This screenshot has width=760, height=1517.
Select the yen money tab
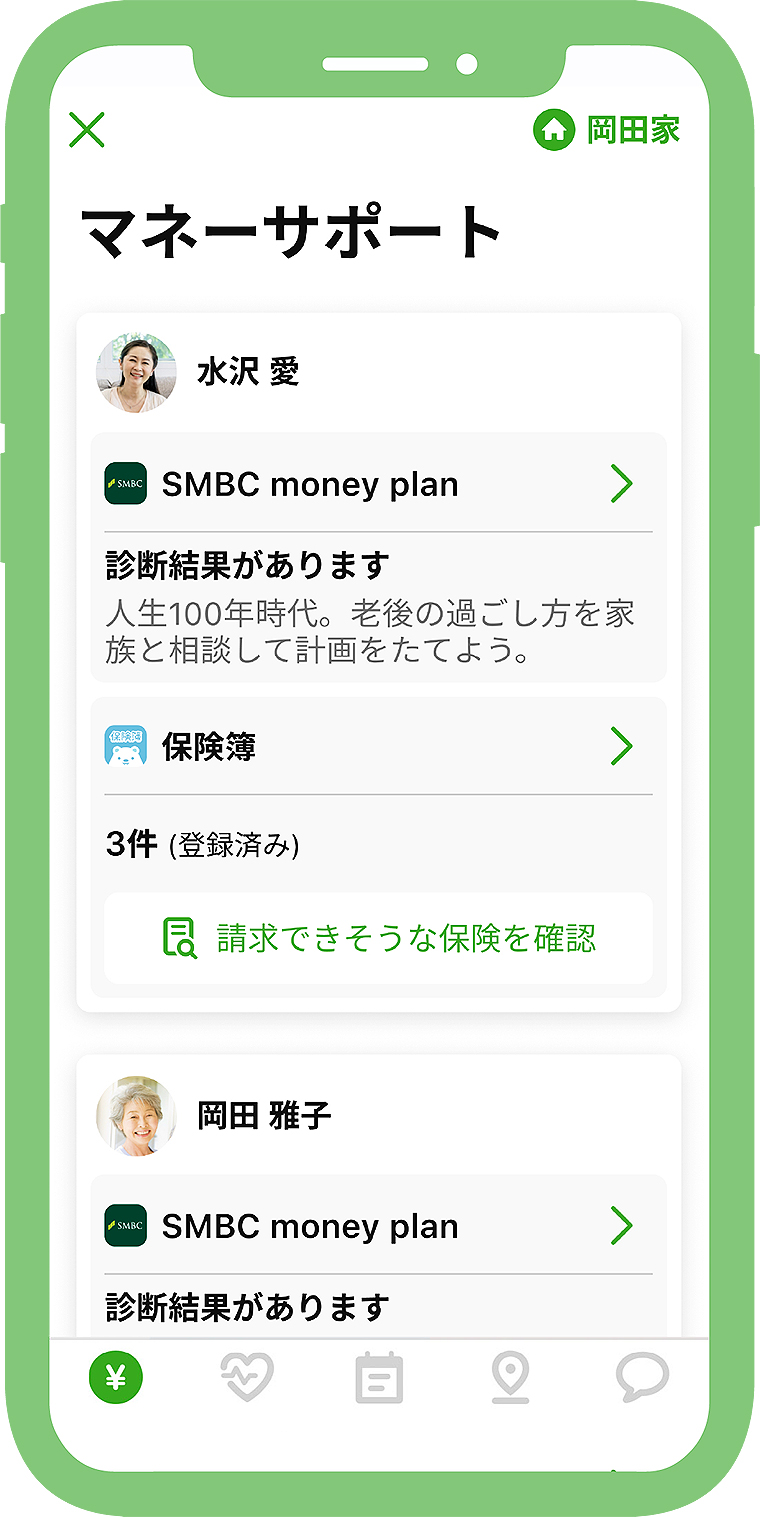pyautogui.click(x=116, y=1378)
